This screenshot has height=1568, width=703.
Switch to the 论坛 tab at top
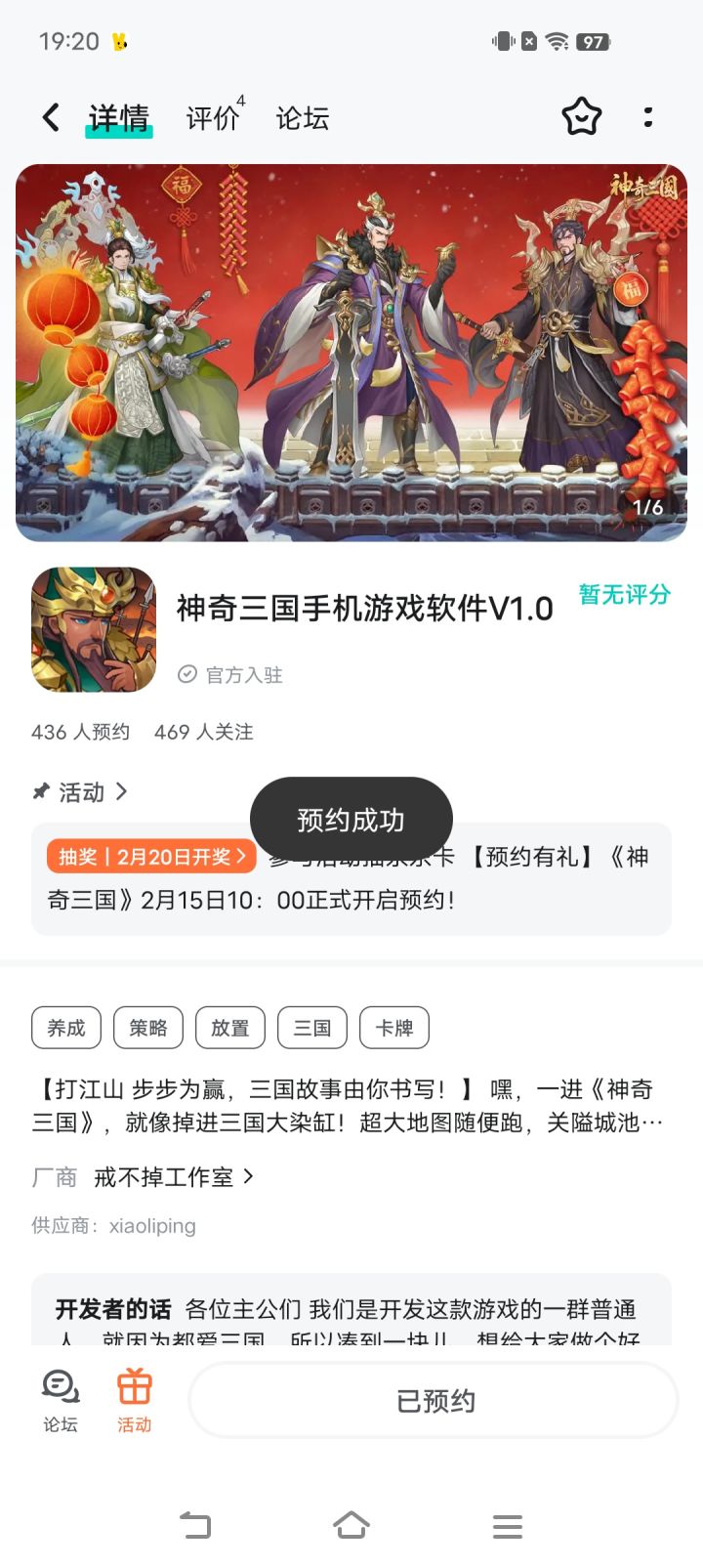[x=302, y=117]
